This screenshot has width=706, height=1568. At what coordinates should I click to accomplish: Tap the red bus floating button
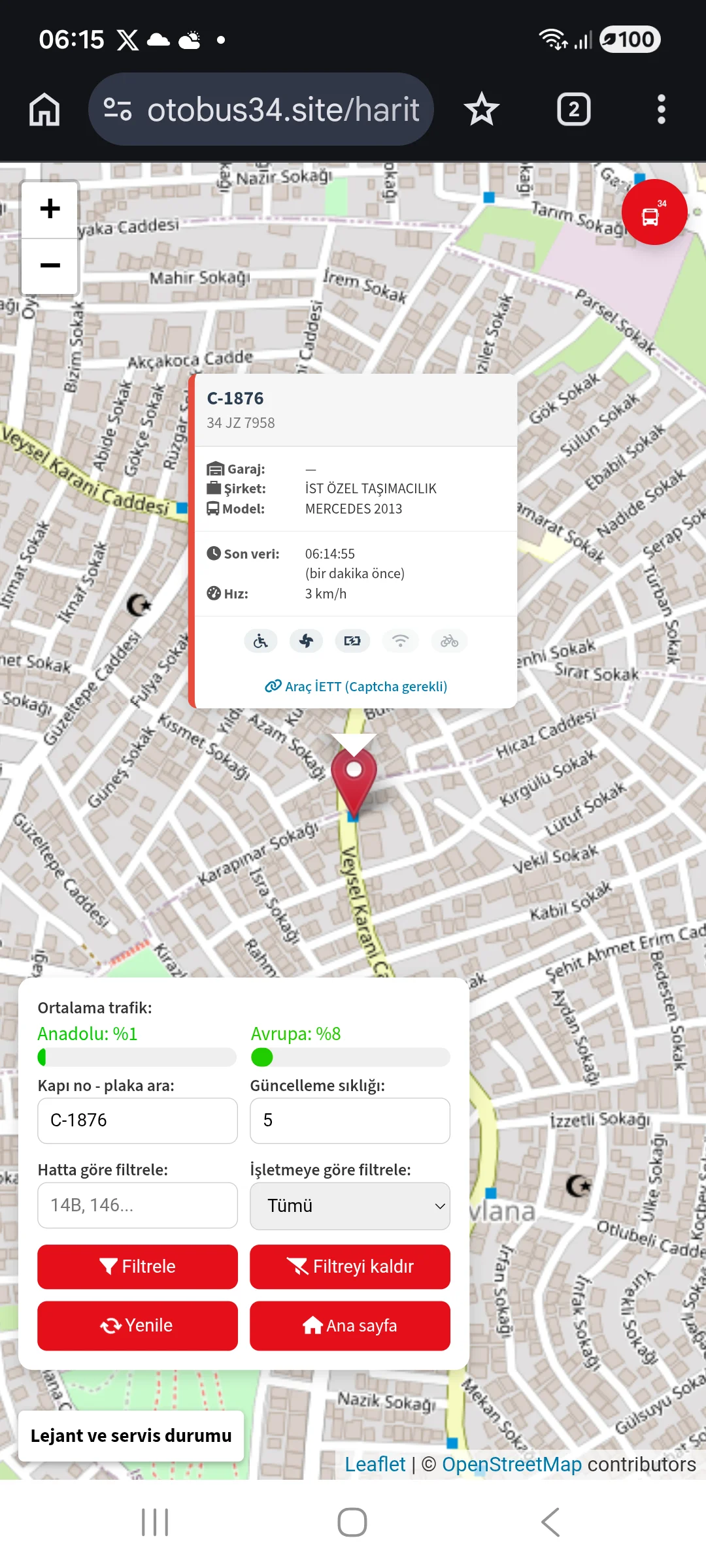coord(654,212)
